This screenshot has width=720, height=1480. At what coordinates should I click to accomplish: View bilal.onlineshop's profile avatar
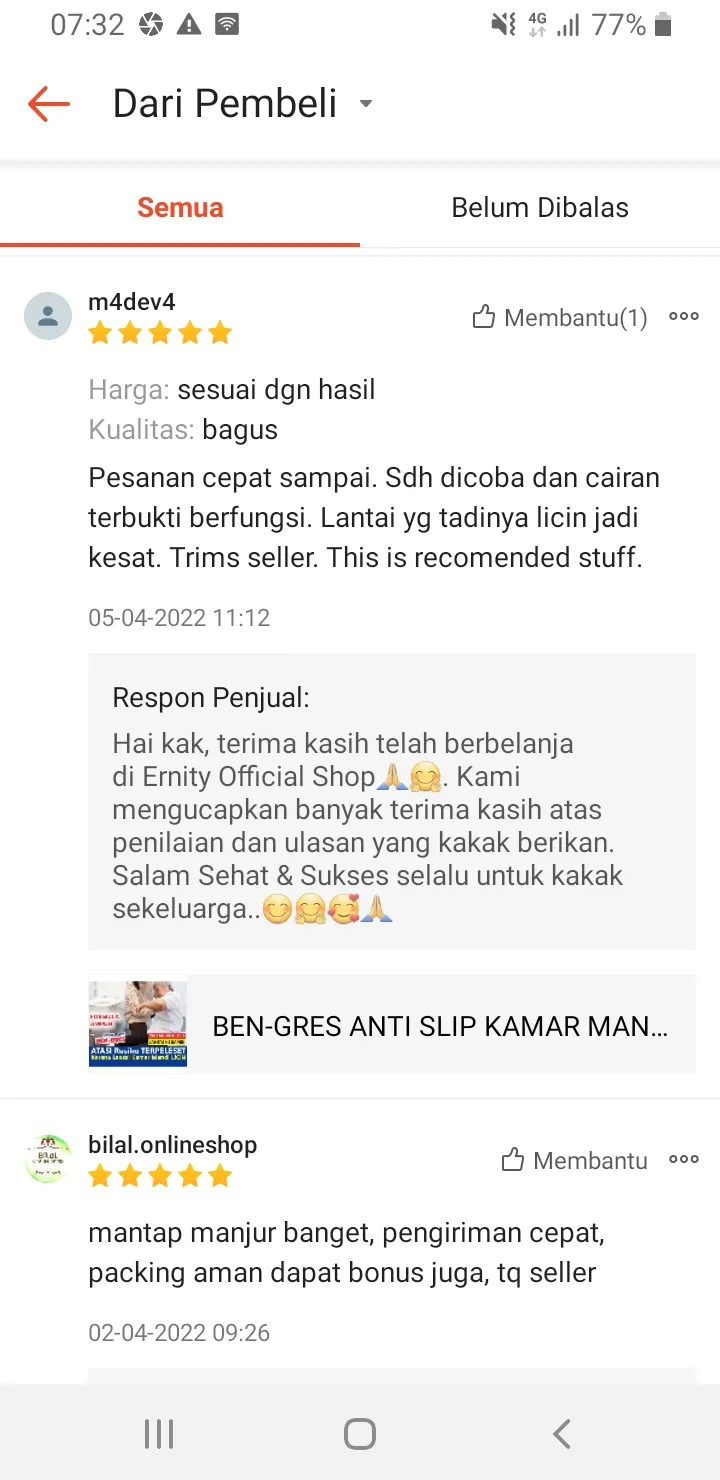[48, 1160]
